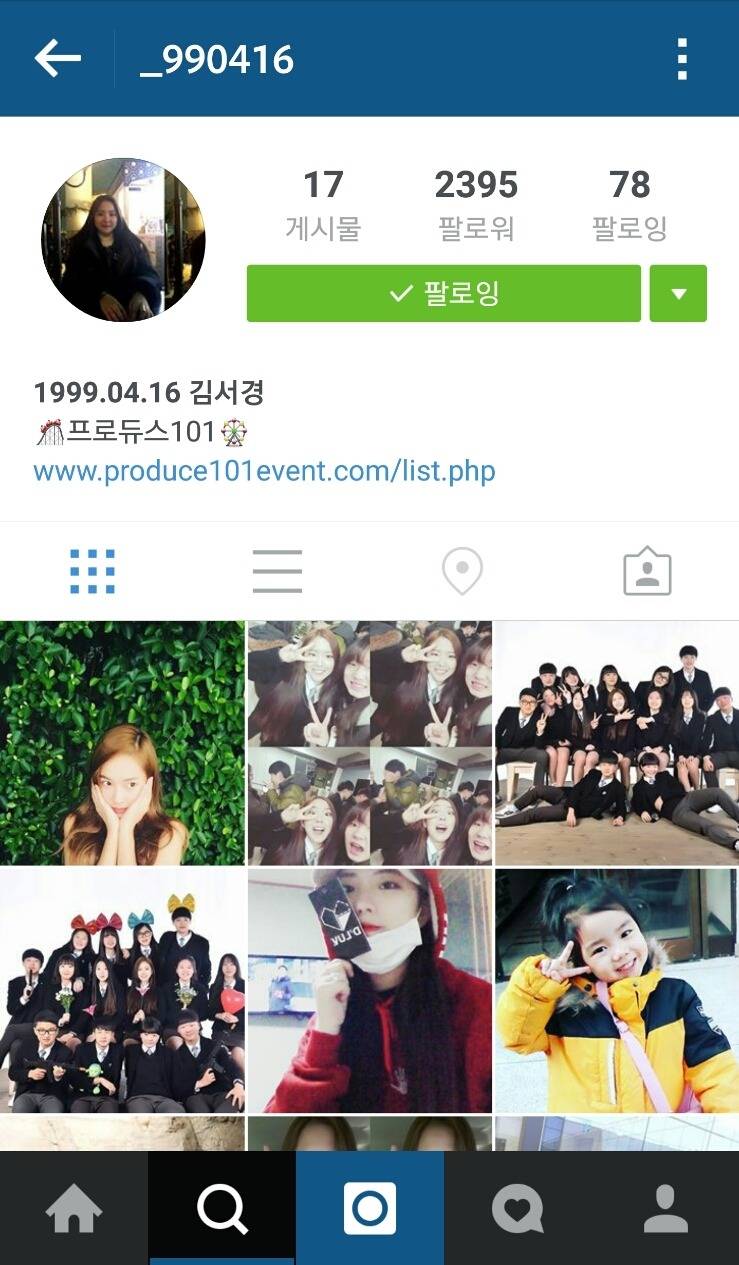This screenshot has width=739, height=1265.
Task: Open the activity heart tab
Action: coord(518,1209)
